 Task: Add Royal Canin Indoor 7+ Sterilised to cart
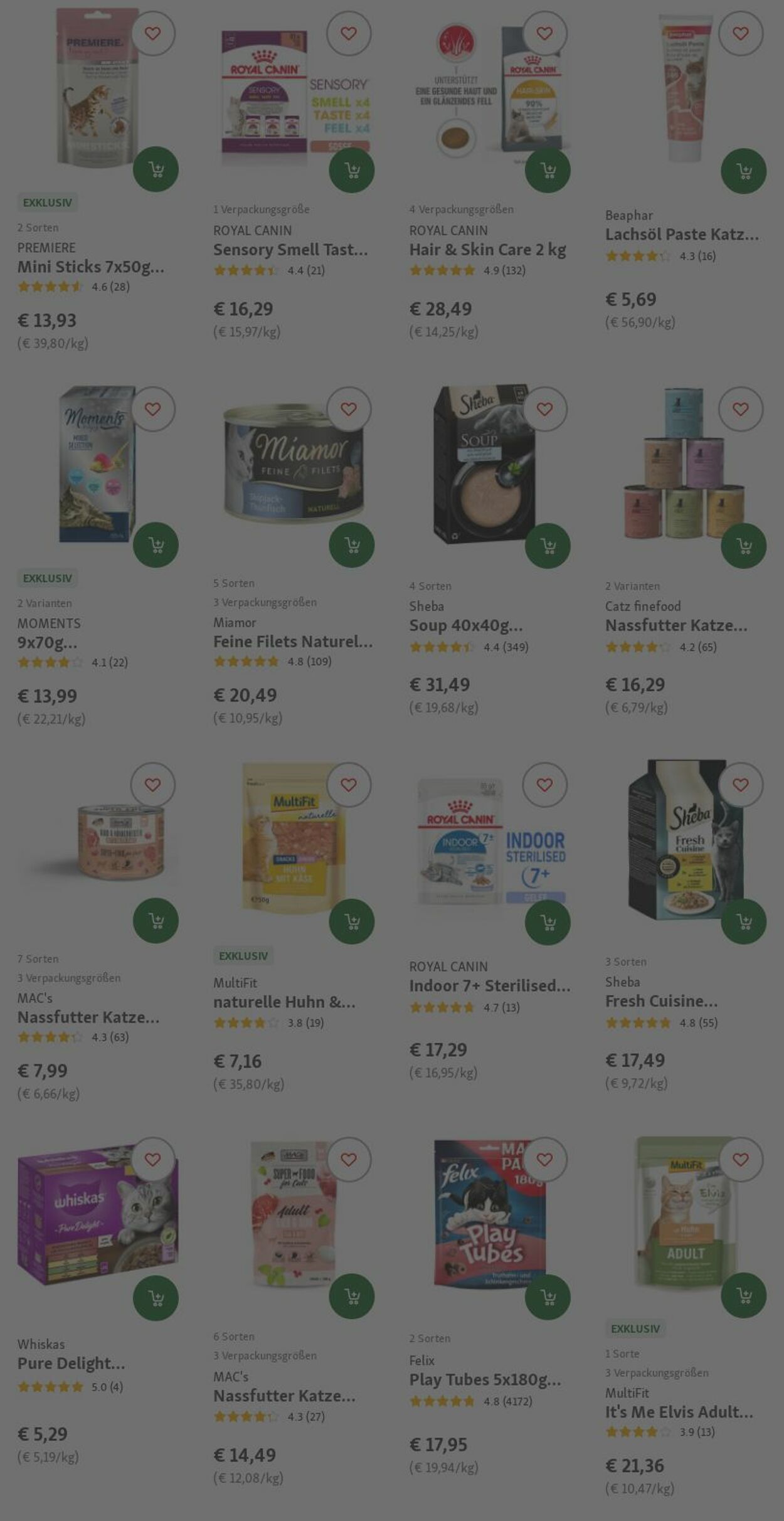(x=548, y=921)
